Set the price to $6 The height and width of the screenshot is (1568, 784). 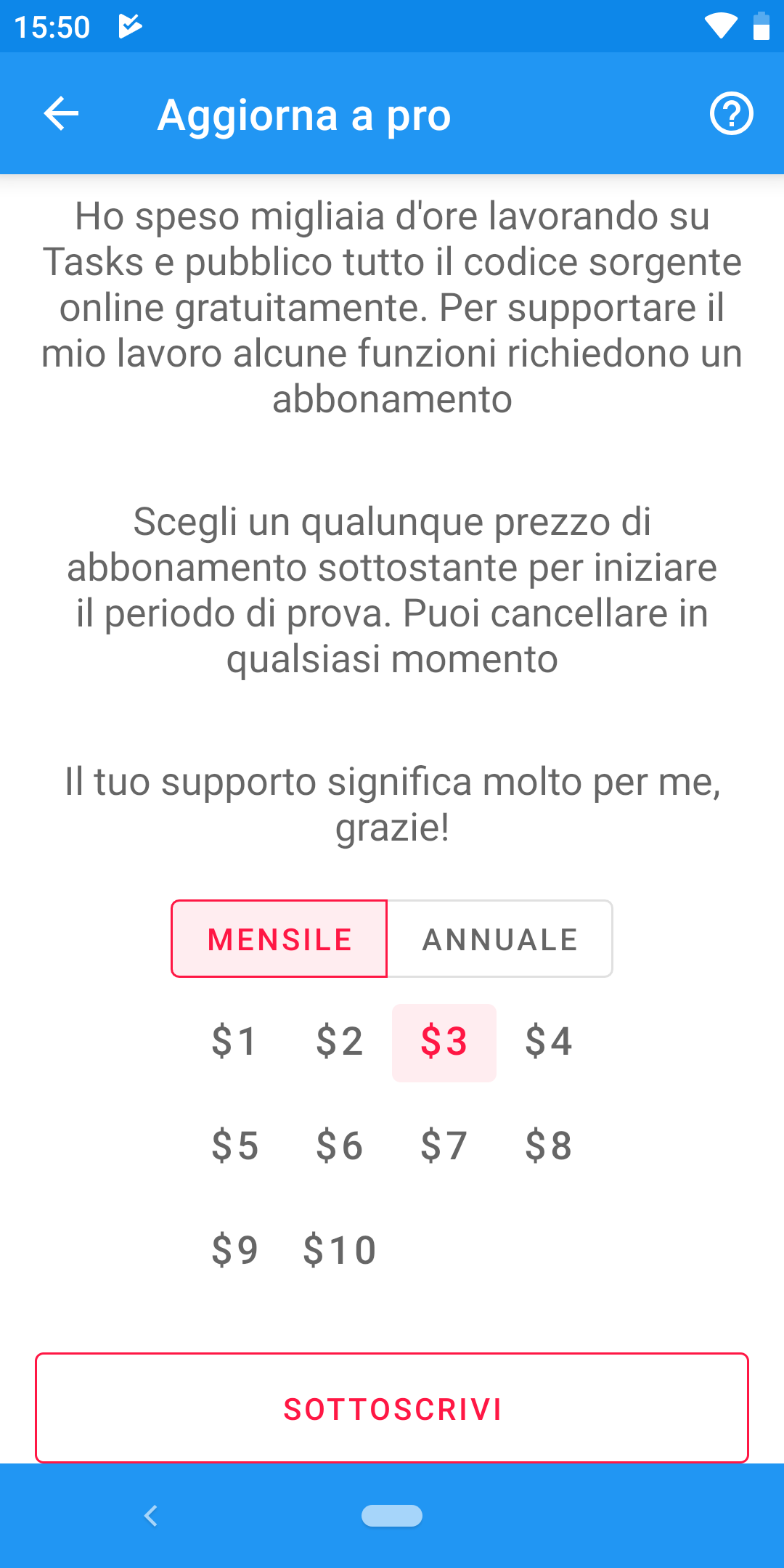[x=340, y=1147]
